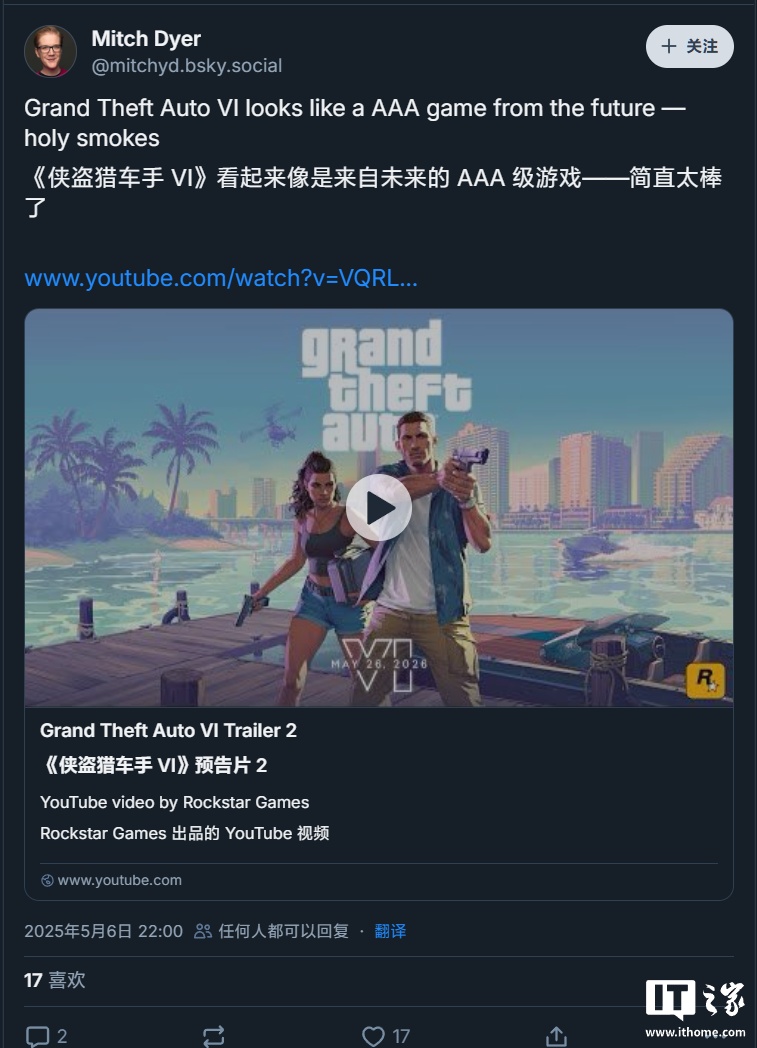Follow Mitch Dyer with the 关注 button
Viewport: 757px width, 1048px height.
pos(689,47)
